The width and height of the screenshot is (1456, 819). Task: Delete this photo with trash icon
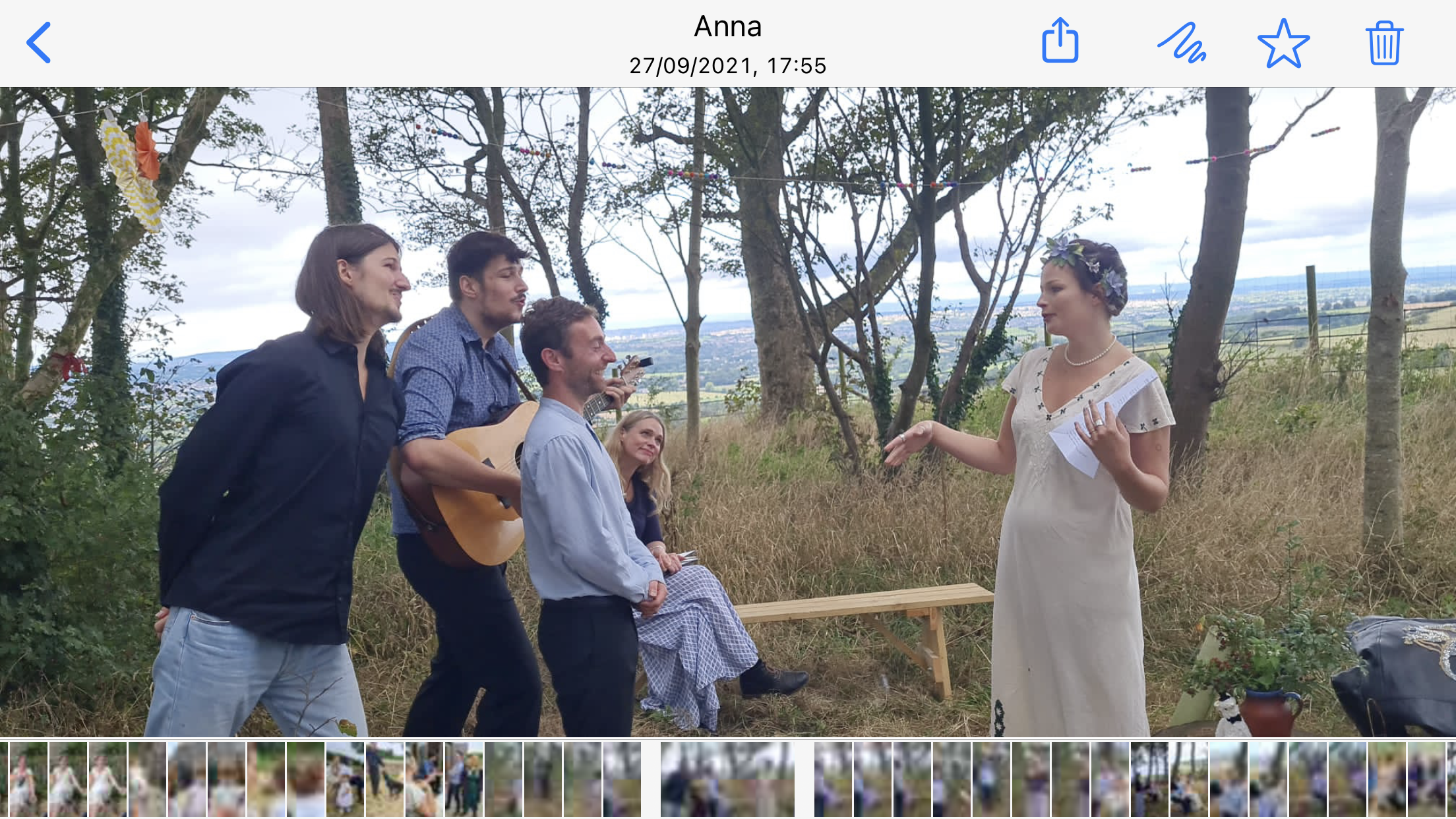click(x=1384, y=43)
